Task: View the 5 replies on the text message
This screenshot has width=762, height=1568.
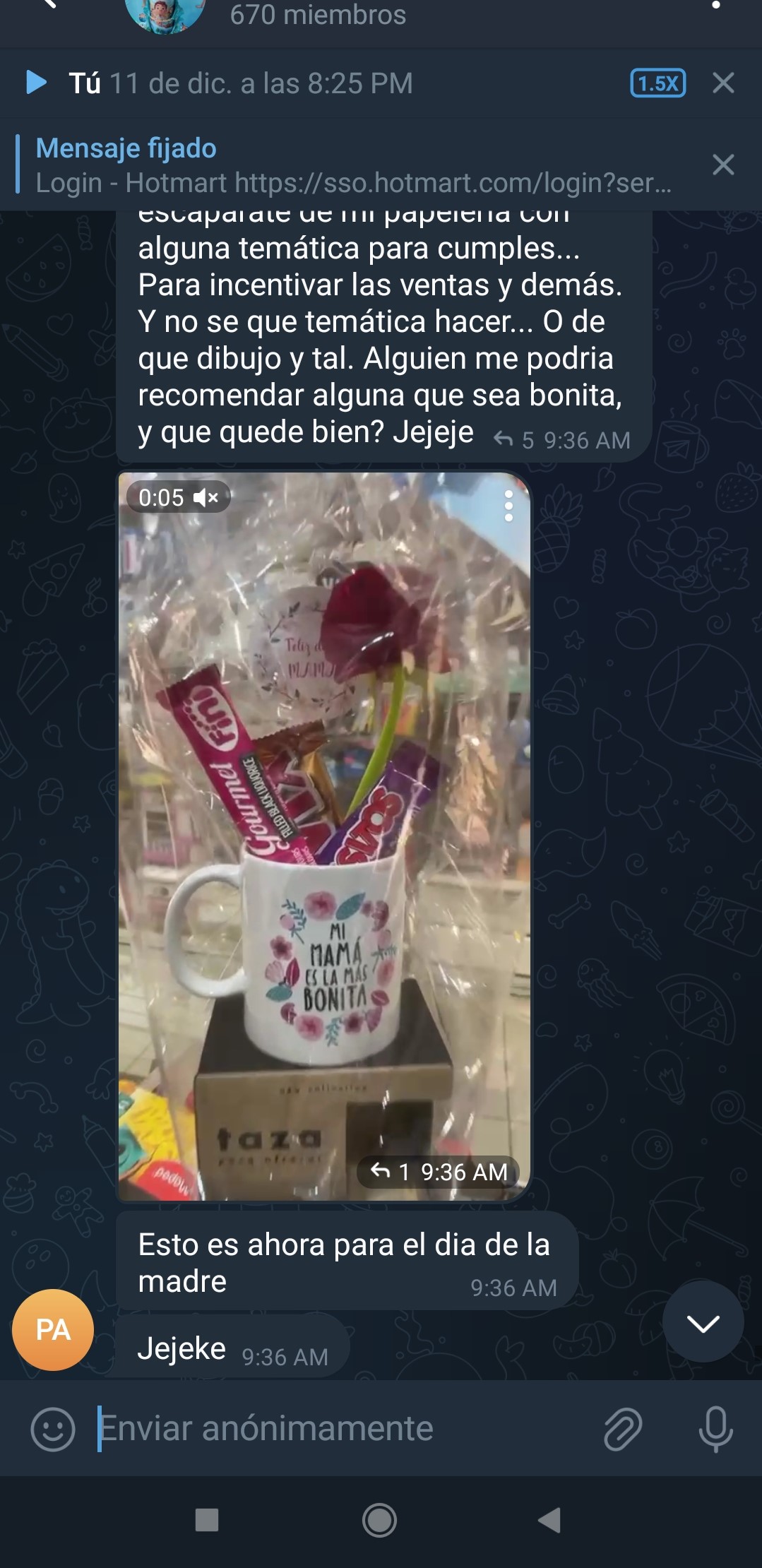Action: (x=514, y=440)
